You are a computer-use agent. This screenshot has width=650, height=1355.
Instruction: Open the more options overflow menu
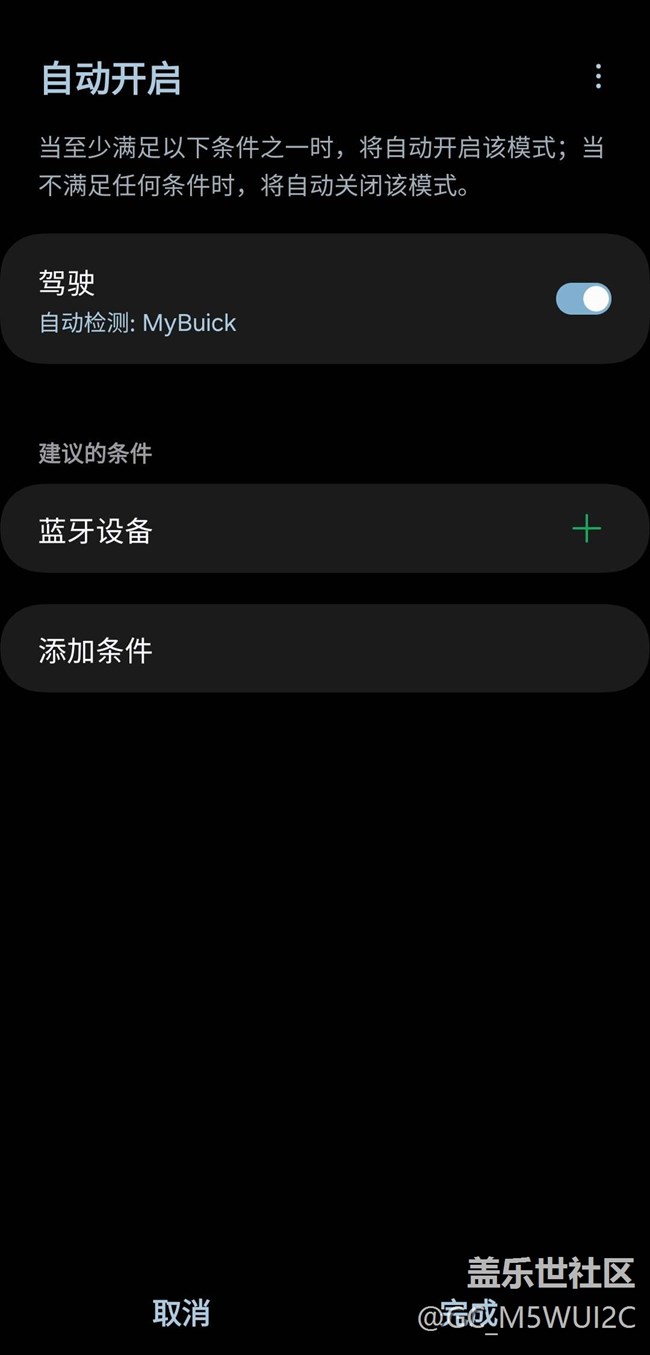pyautogui.click(x=598, y=77)
